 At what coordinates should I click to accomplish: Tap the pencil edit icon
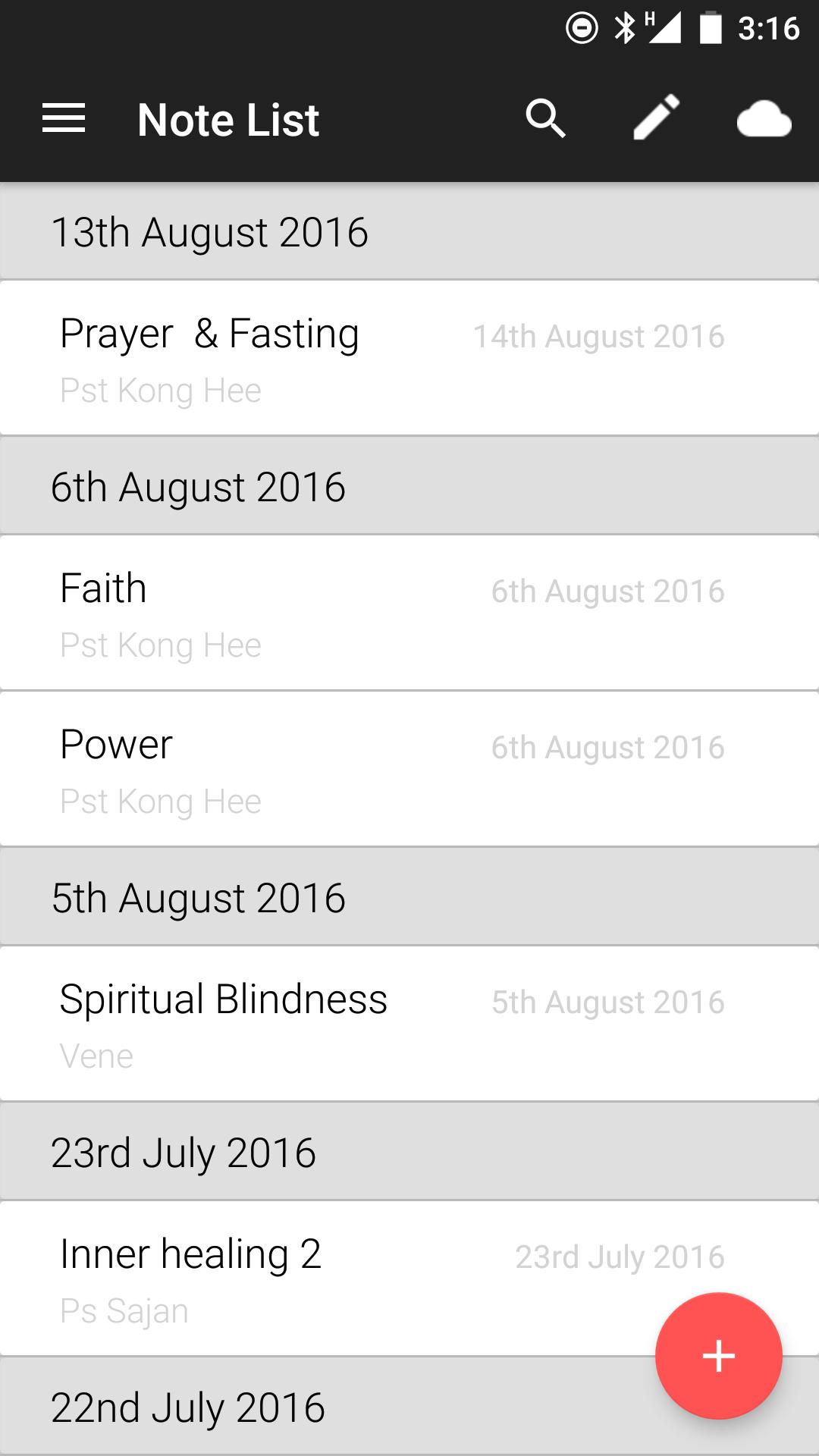click(x=656, y=118)
